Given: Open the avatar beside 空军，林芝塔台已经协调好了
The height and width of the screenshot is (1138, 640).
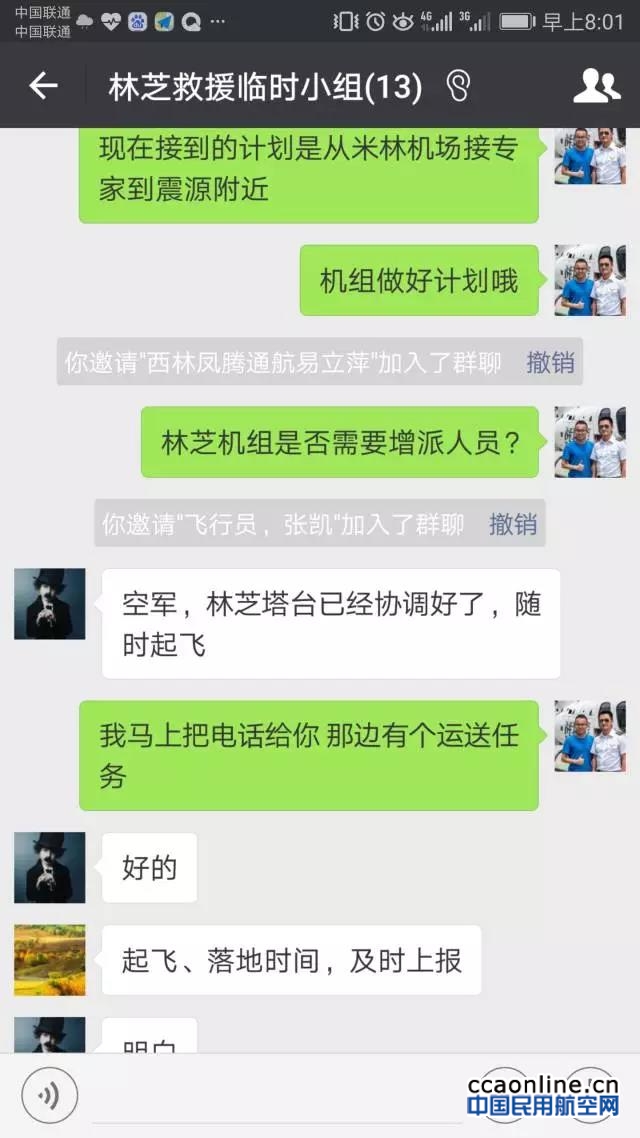Looking at the screenshot, I should tap(49, 604).
